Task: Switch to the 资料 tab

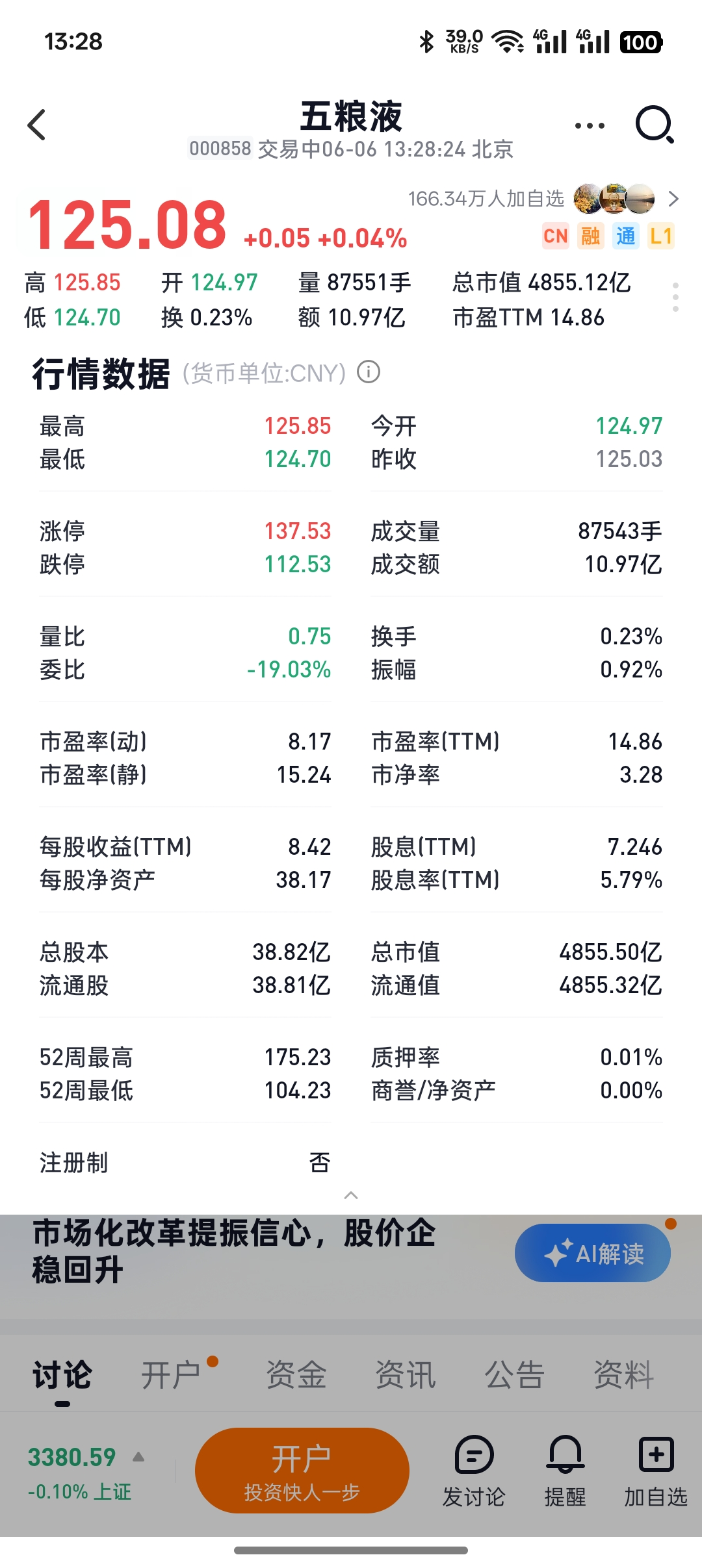Action: pos(623,1375)
